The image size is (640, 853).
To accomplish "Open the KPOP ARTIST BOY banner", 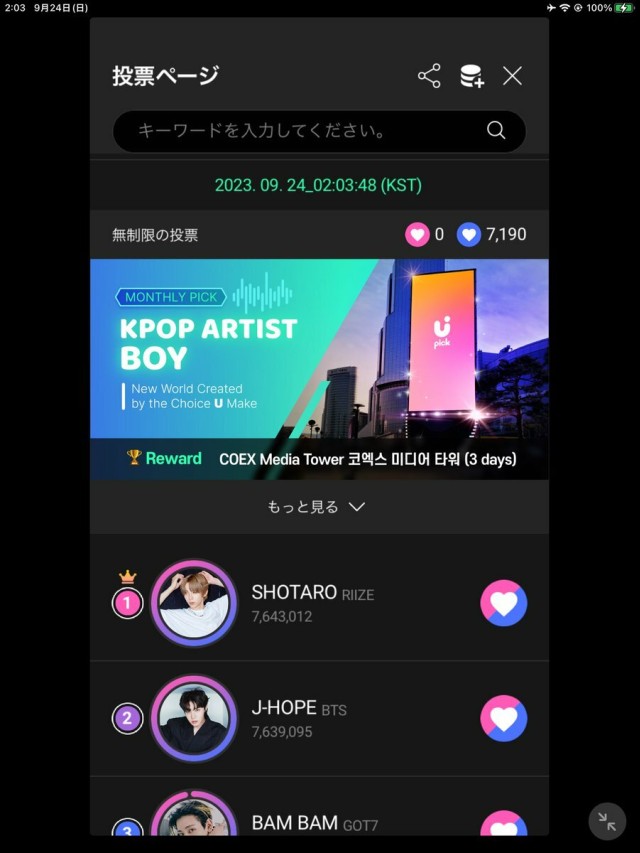I will coord(319,369).
